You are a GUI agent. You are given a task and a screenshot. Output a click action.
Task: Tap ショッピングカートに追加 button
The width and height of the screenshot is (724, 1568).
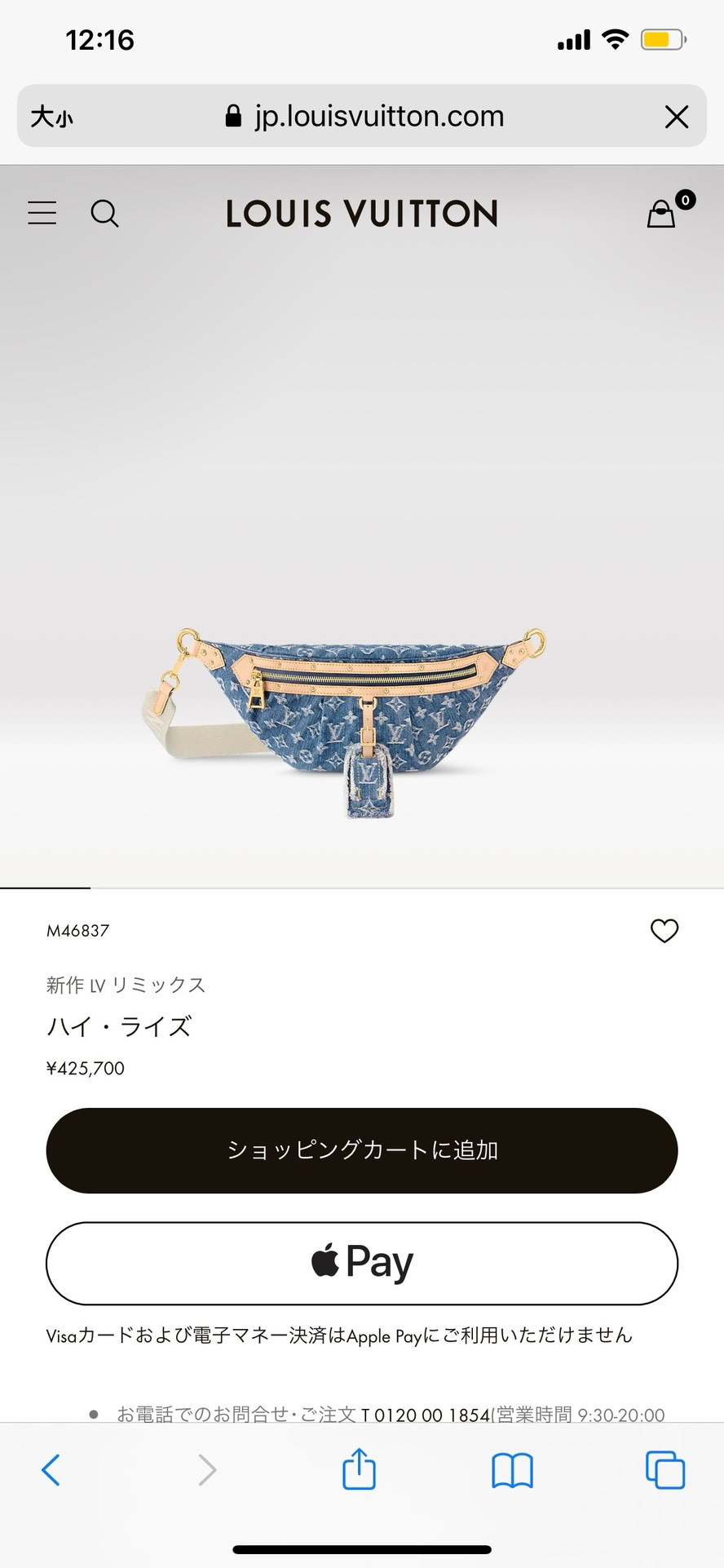point(362,1150)
